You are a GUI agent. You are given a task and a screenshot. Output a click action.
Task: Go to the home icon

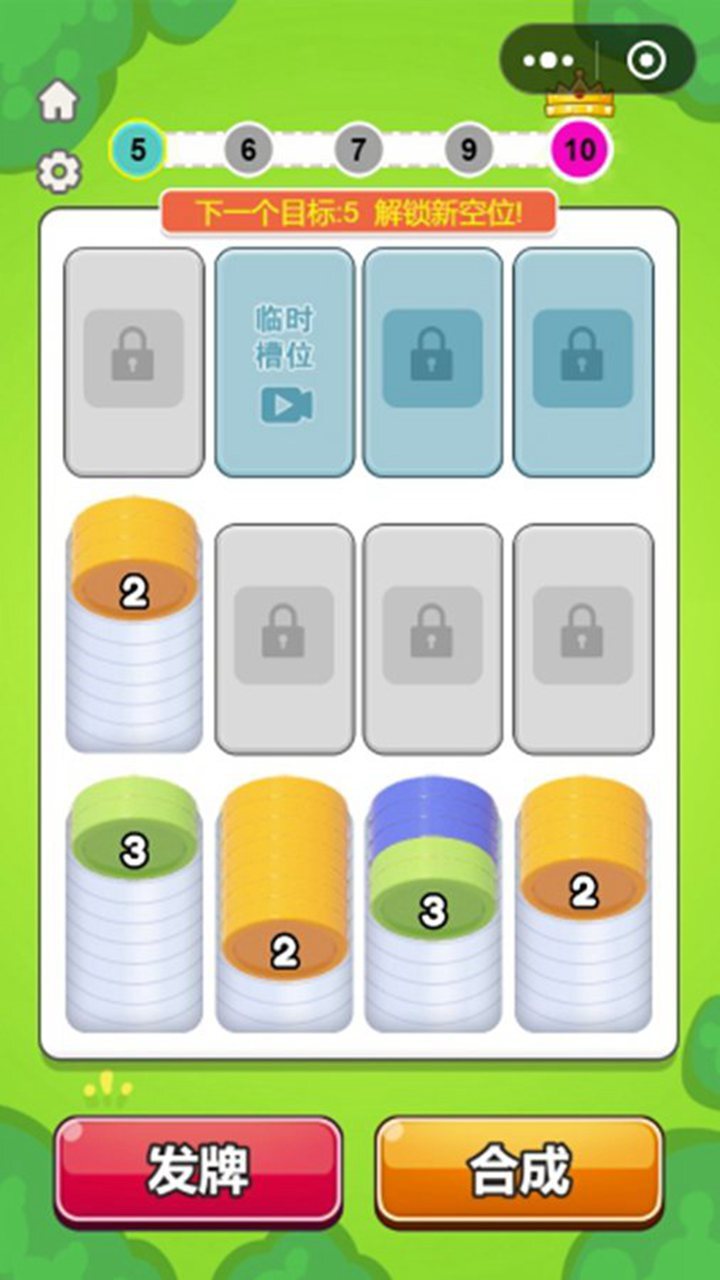pyautogui.click(x=58, y=100)
